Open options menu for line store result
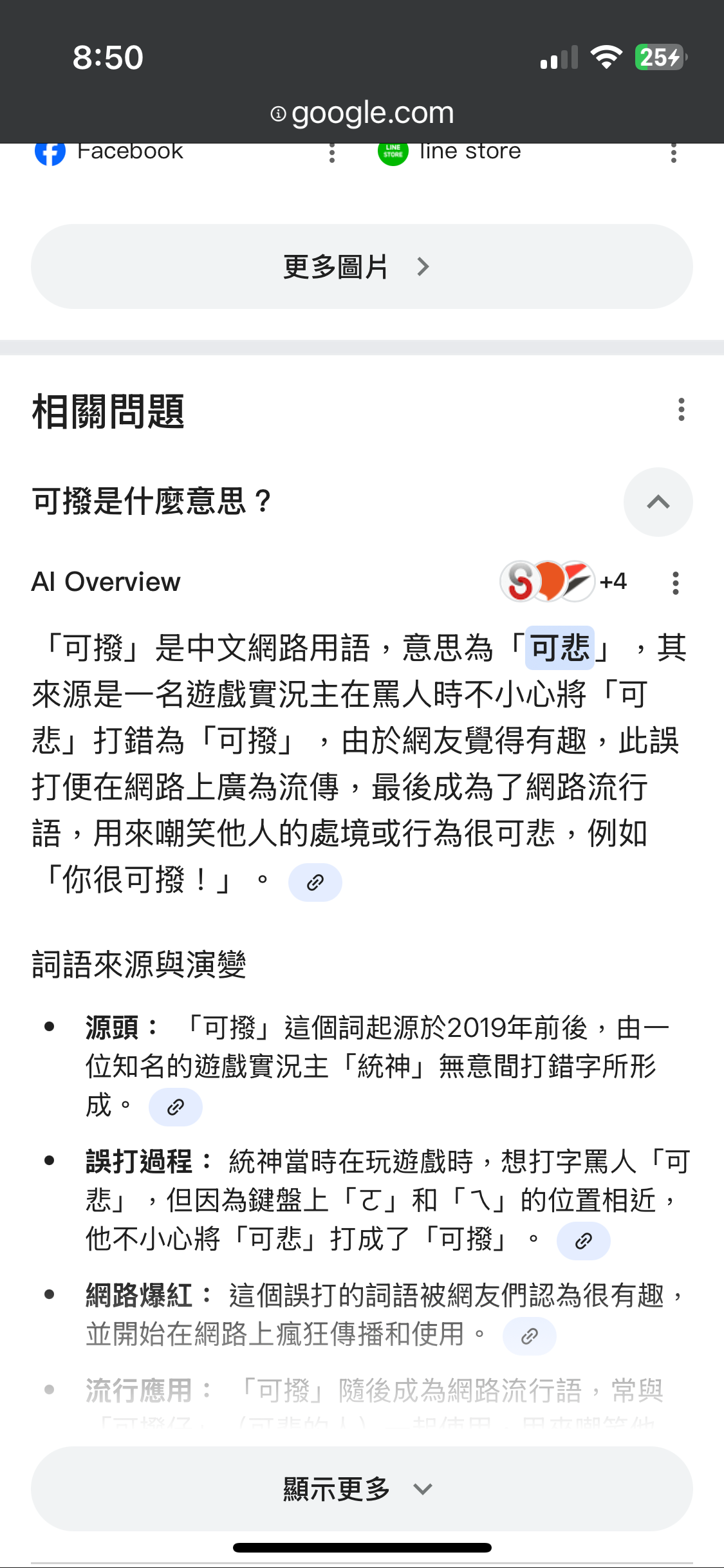 [x=673, y=153]
